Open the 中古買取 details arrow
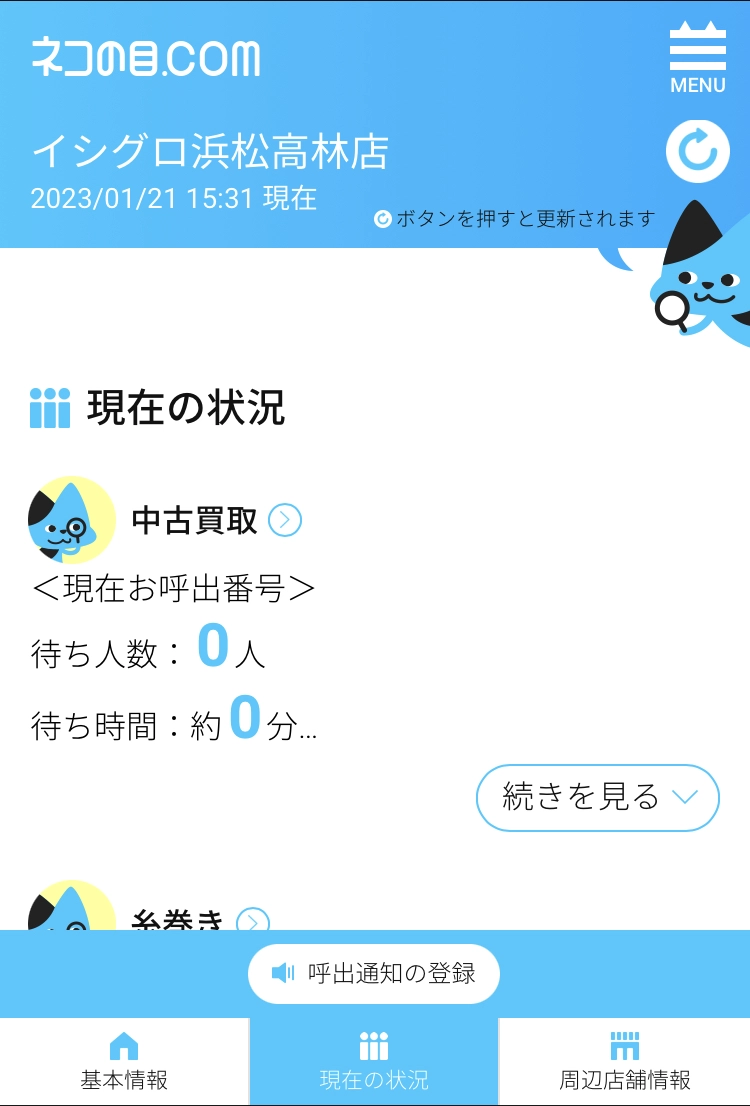Screen dimensions: 750x1106 pos(285,520)
